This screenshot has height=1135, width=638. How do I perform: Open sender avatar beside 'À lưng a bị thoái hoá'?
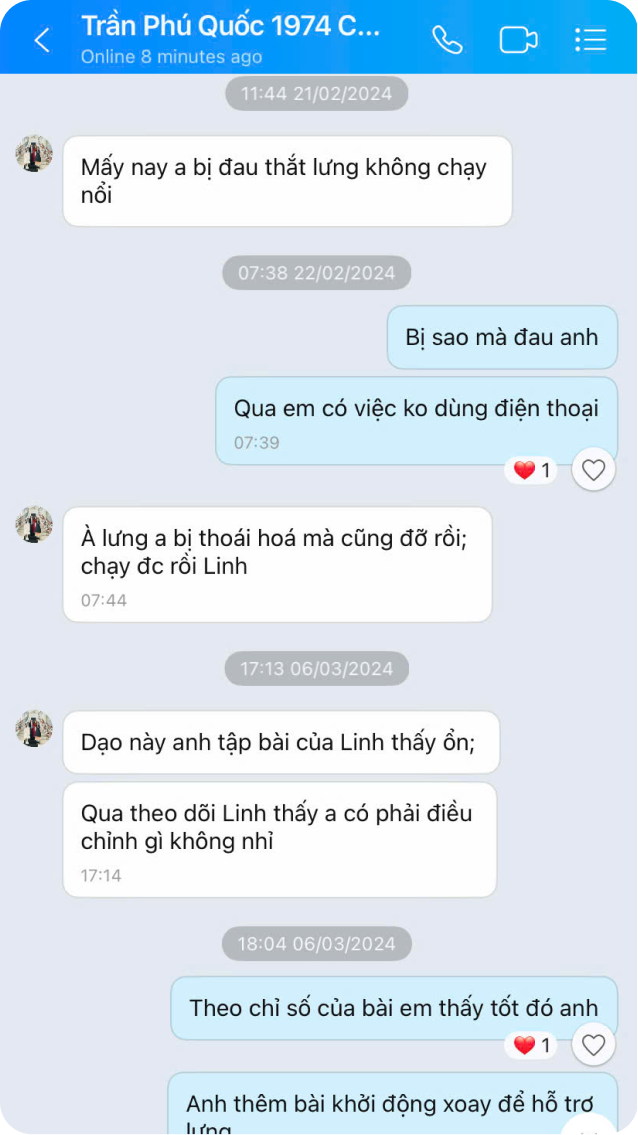point(34,525)
